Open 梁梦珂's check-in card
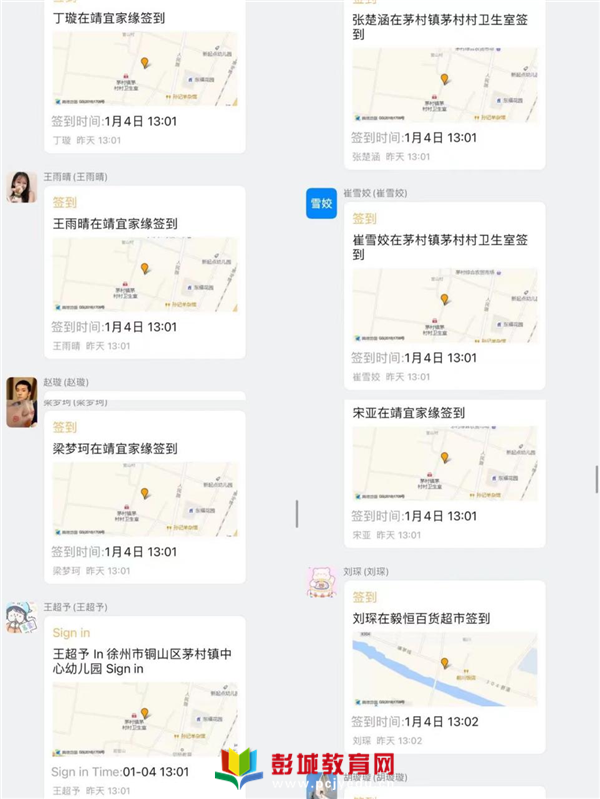 coord(145,496)
